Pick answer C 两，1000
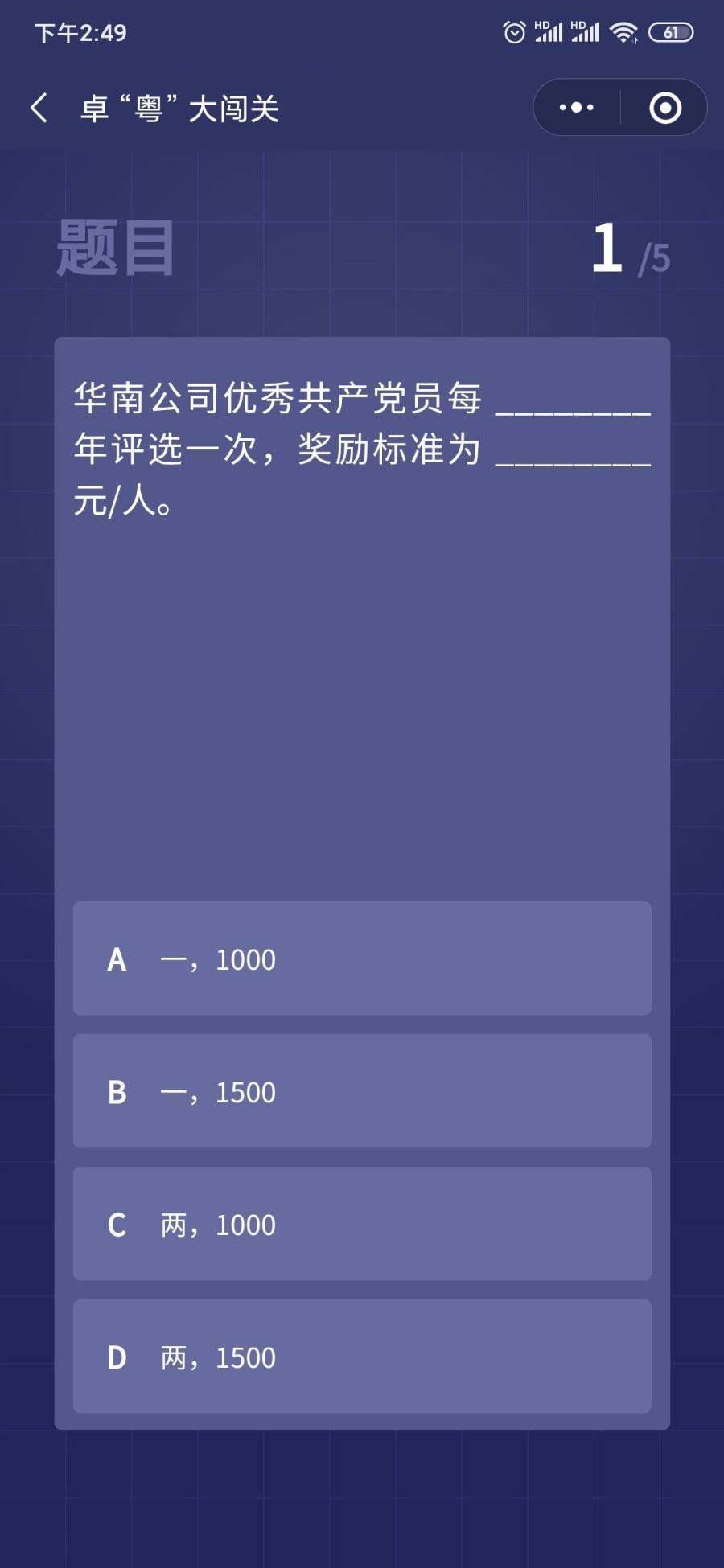 (x=362, y=1224)
